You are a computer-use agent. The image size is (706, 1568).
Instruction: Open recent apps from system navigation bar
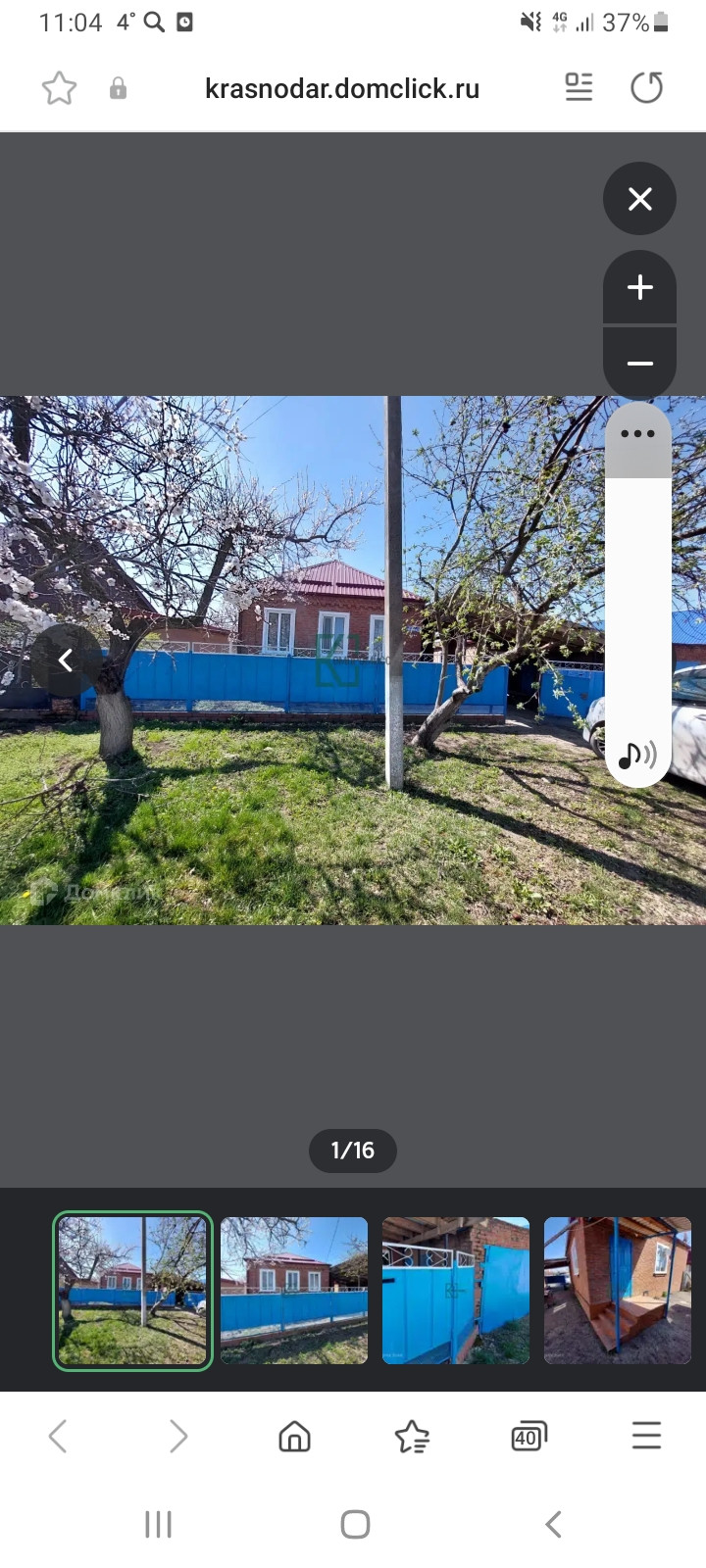158,1524
